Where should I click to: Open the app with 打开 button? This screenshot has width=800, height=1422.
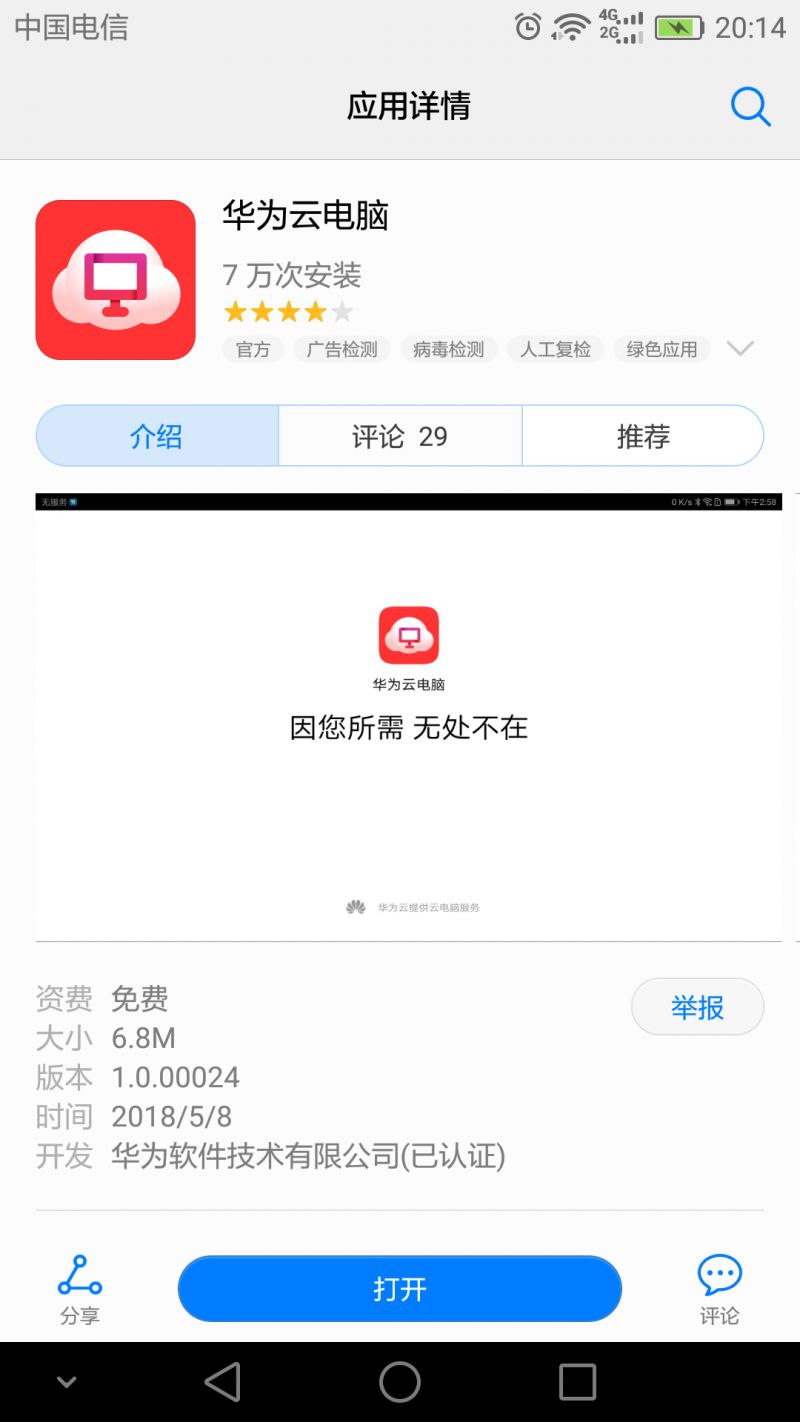[x=400, y=1289]
